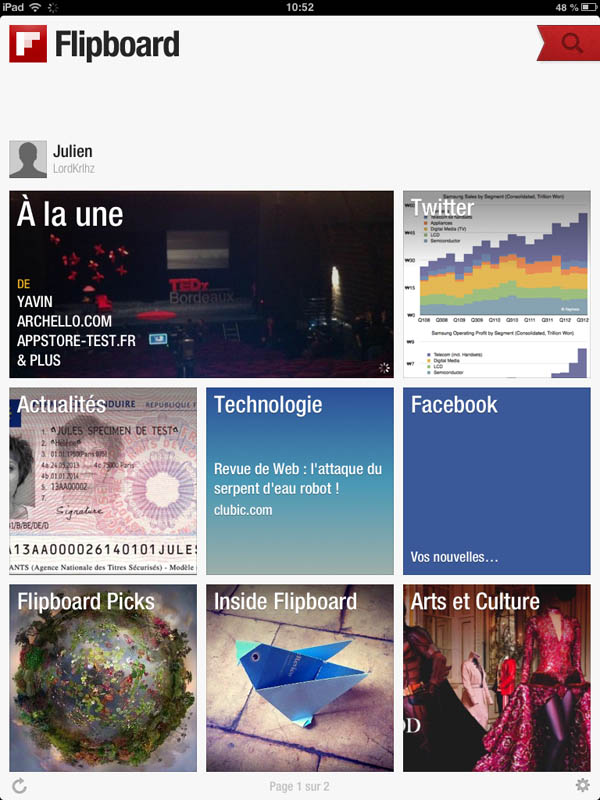Refresh content with the reload icon

(19, 786)
